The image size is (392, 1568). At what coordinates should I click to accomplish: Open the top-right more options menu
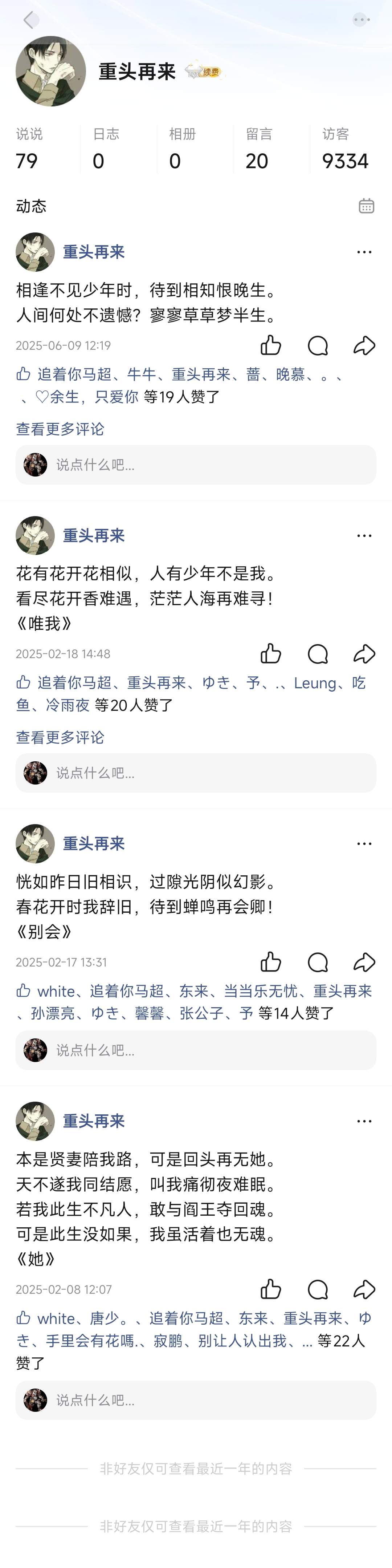click(362, 20)
